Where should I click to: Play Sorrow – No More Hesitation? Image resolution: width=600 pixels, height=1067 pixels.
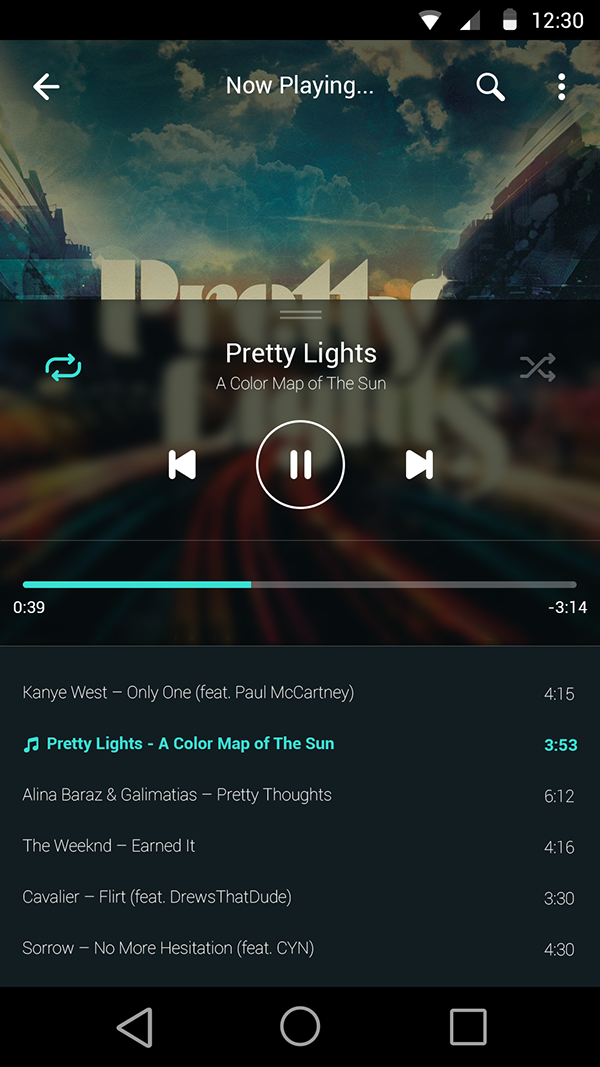click(168, 948)
